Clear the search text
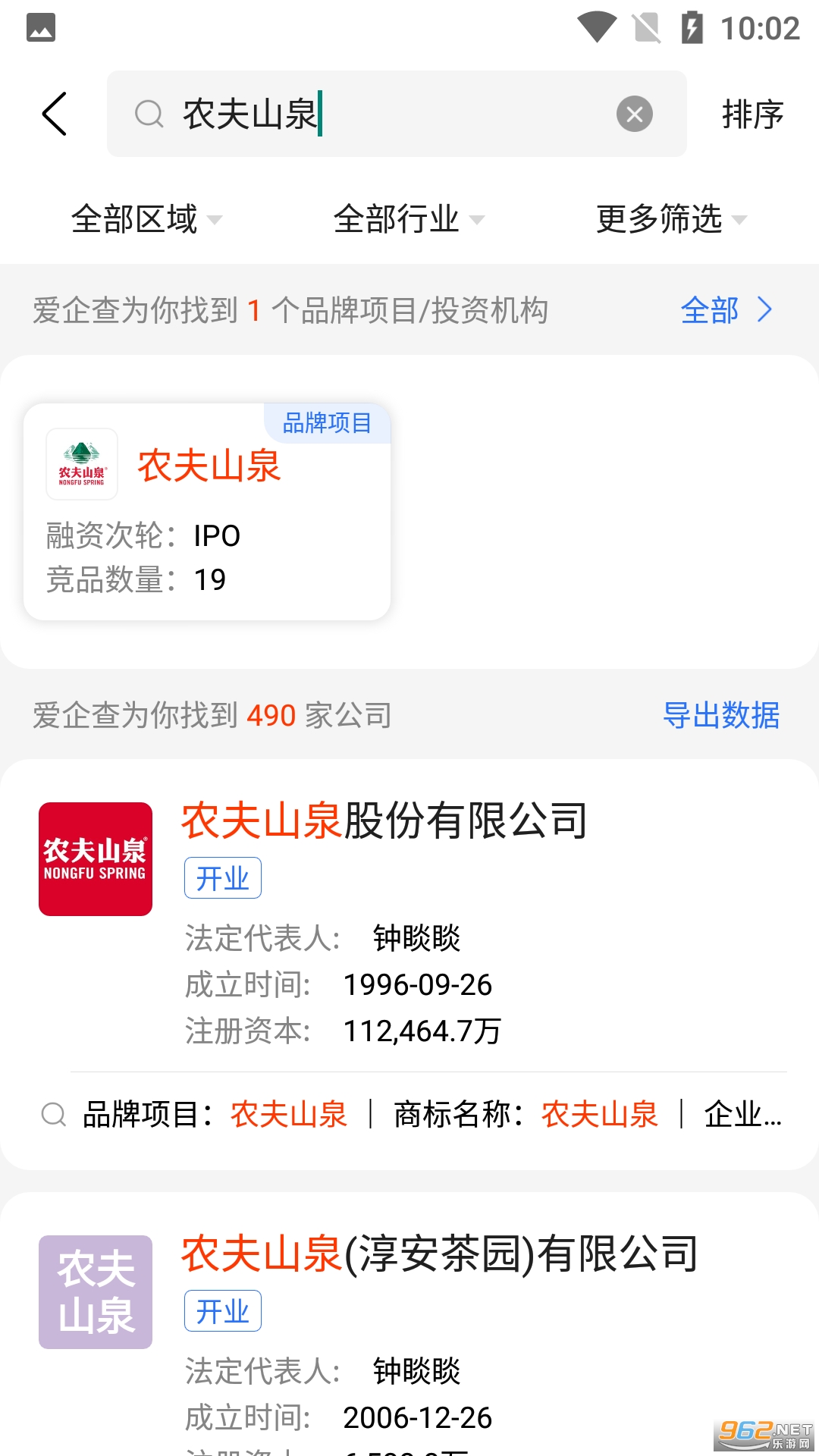Image resolution: width=819 pixels, height=1456 pixels. (635, 115)
